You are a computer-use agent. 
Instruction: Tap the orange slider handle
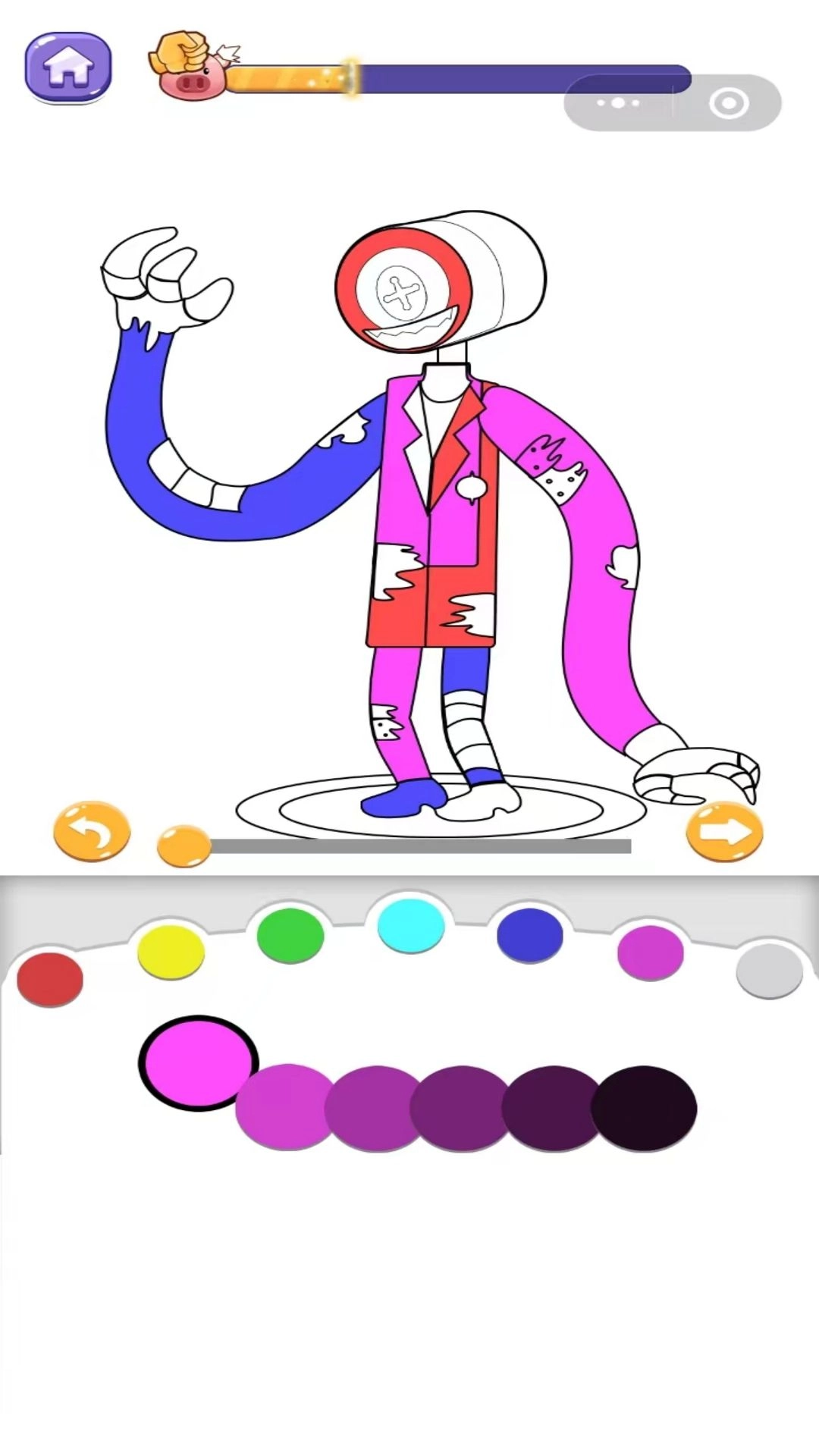click(x=184, y=845)
